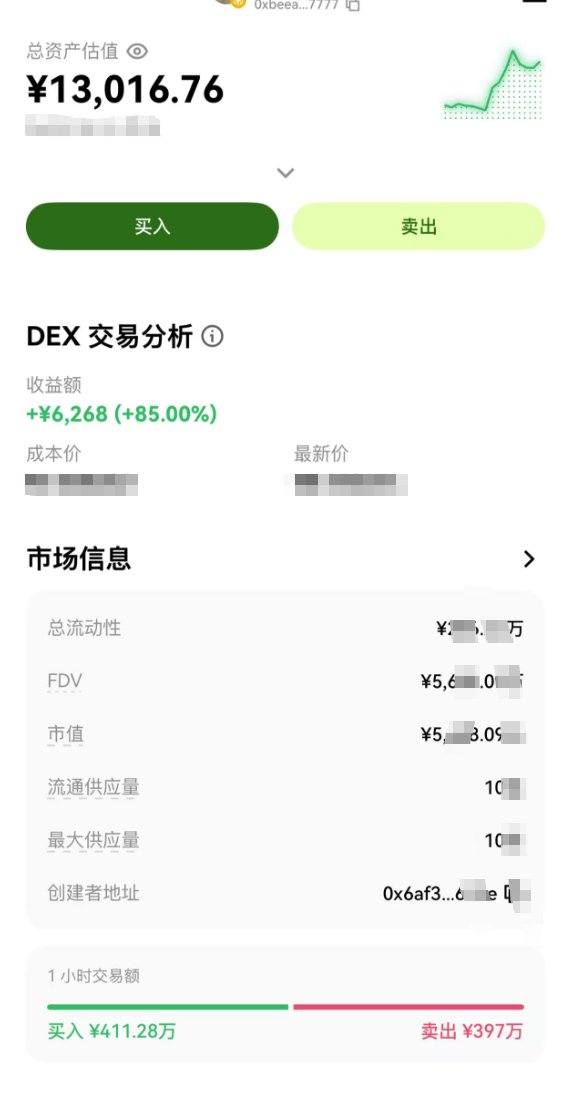Expand the asset details chevron
The image size is (575, 1101).
click(x=285, y=173)
